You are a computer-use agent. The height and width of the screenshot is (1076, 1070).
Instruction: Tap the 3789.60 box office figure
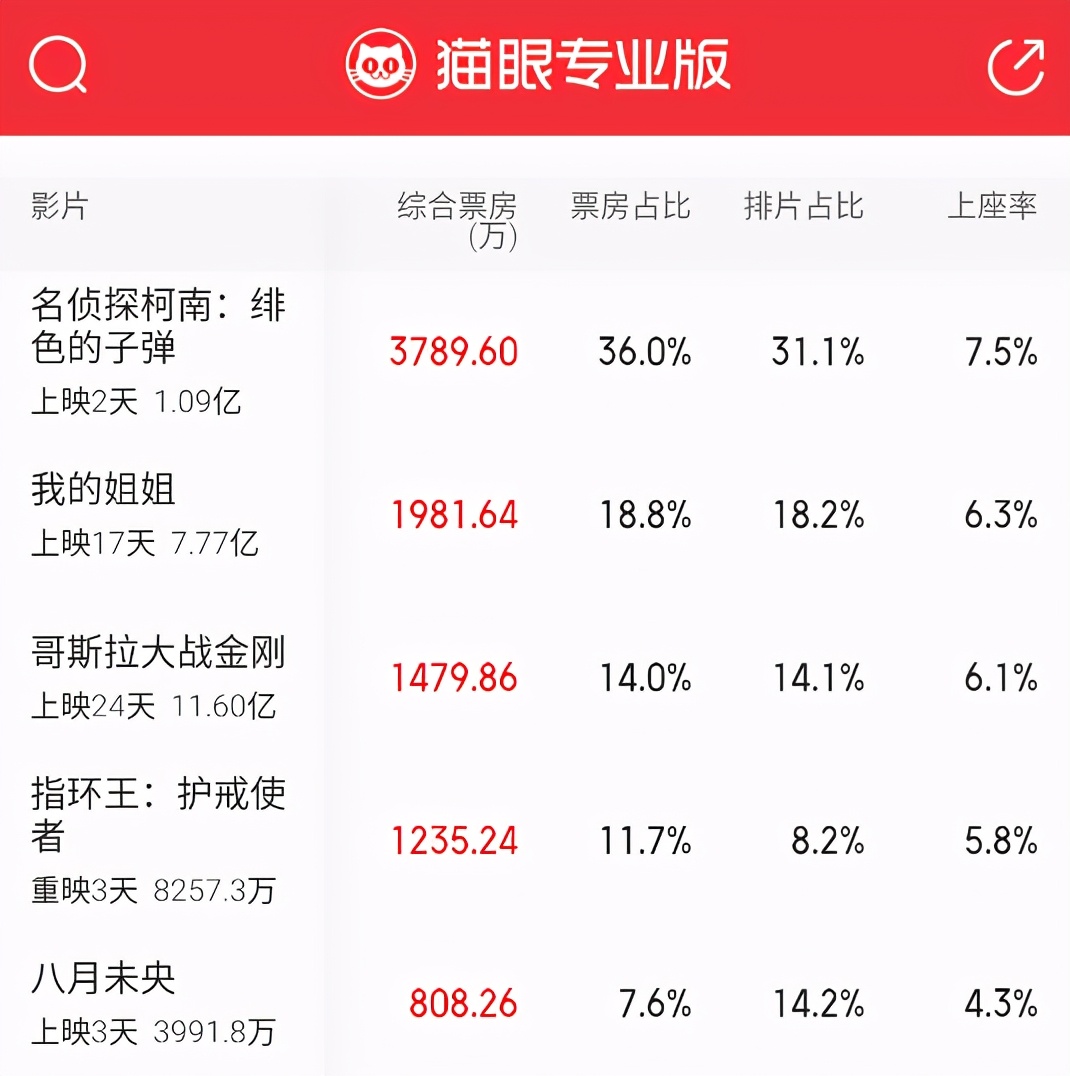453,352
